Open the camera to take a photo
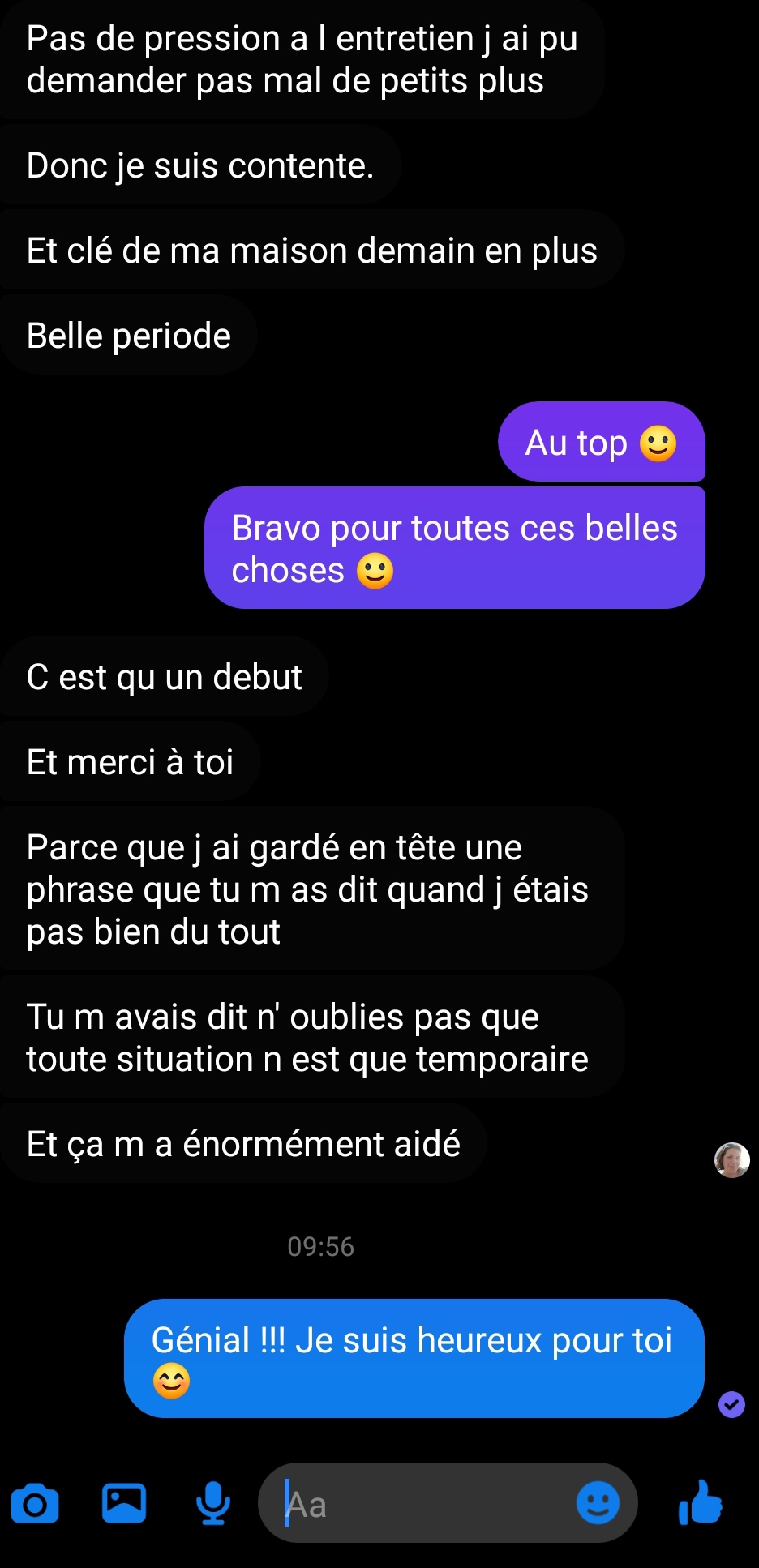The image size is (759, 1568). click(x=35, y=1504)
